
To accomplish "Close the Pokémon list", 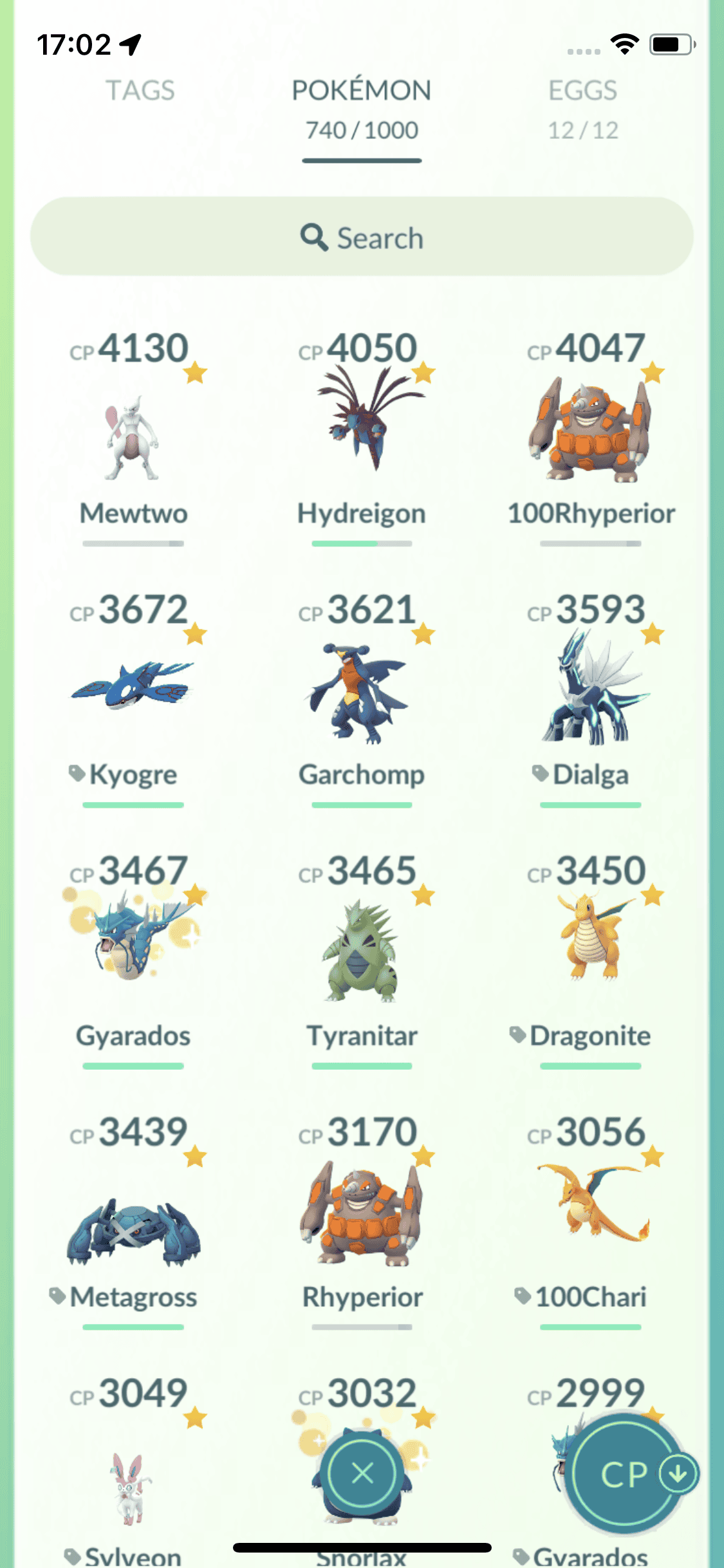I will point(363,1473).
